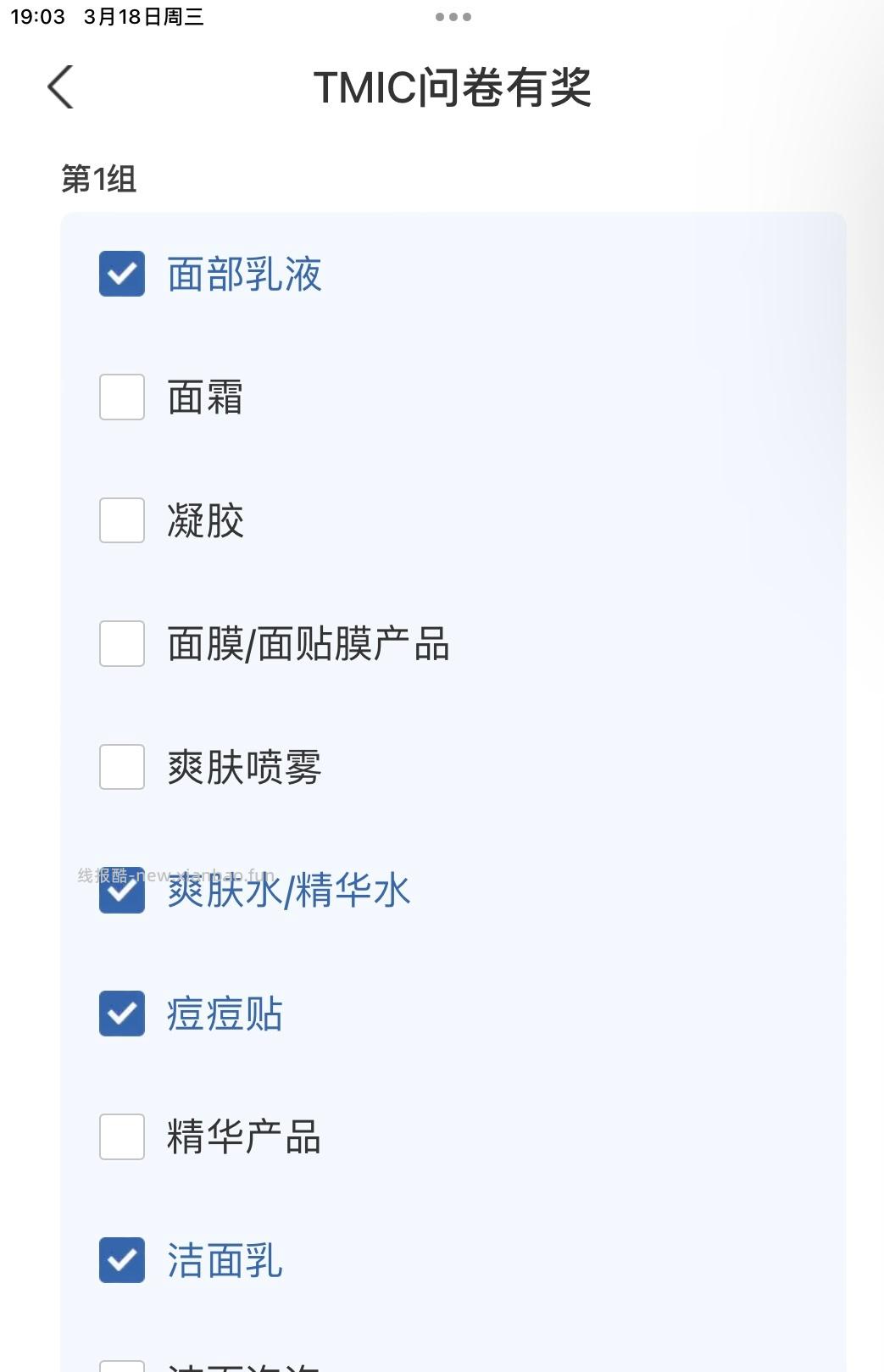Uncheck the 爽肤水/精华水 checkbox
This screenshot has height=1372, width=884.
pos(121,892)
